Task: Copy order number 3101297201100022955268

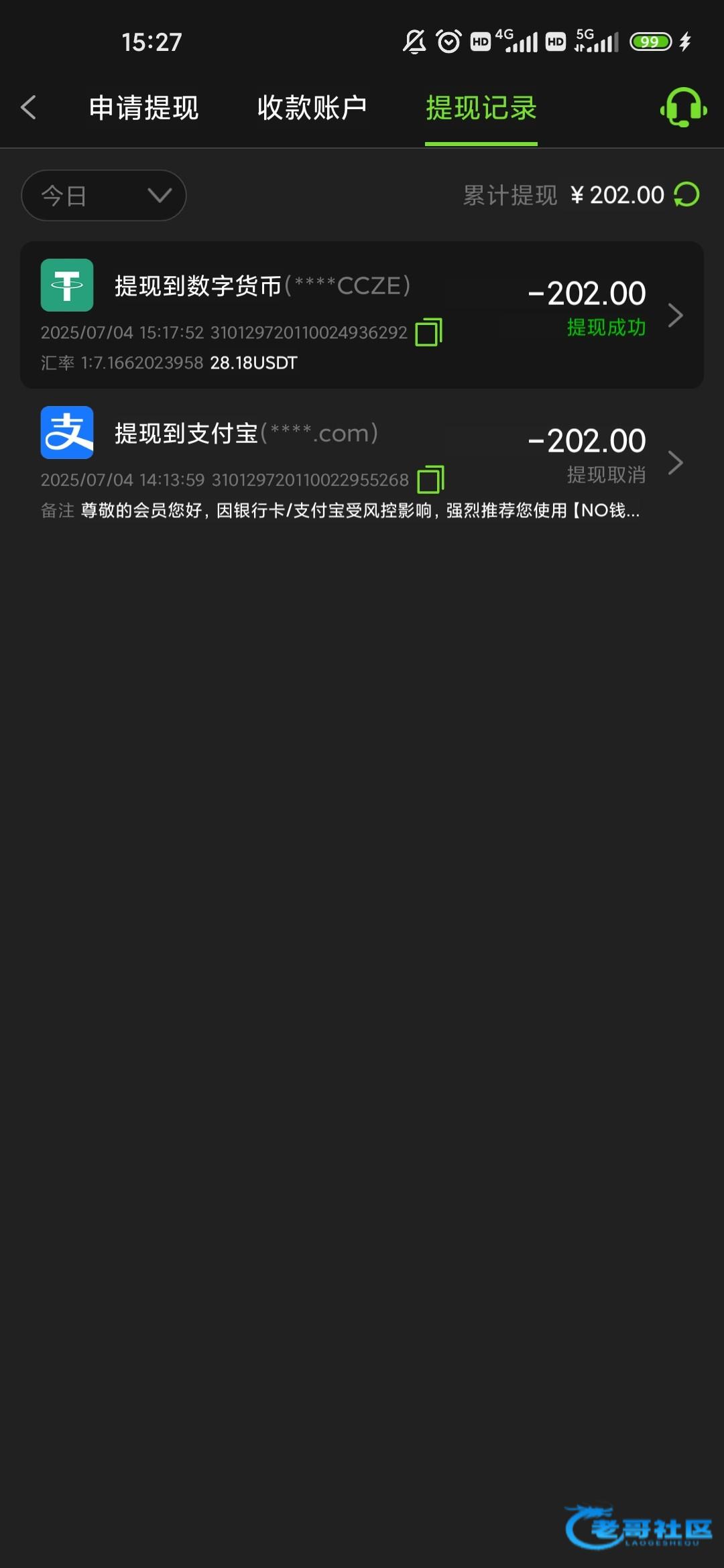Action: [430, 480]
